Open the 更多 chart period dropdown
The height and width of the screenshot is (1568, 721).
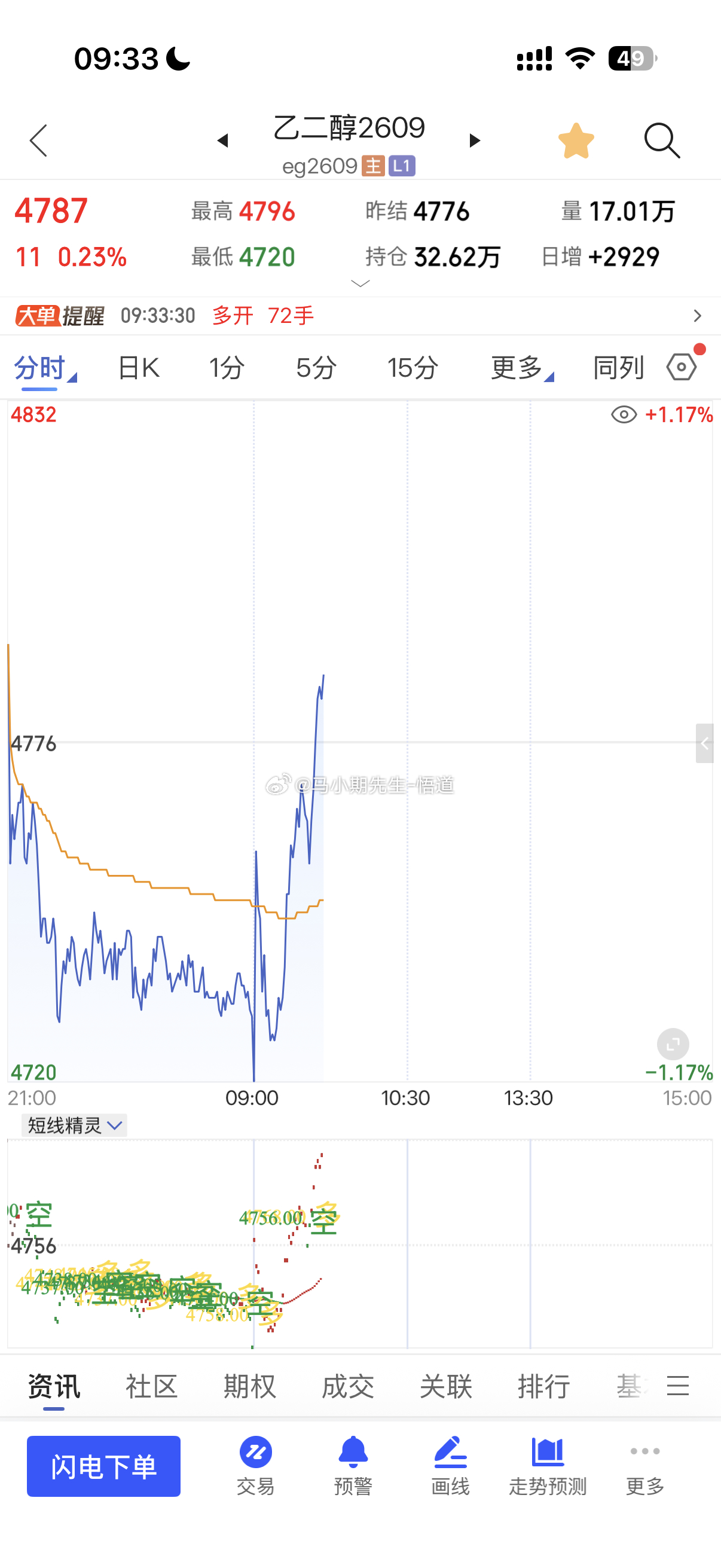click(x=522, y=368)
